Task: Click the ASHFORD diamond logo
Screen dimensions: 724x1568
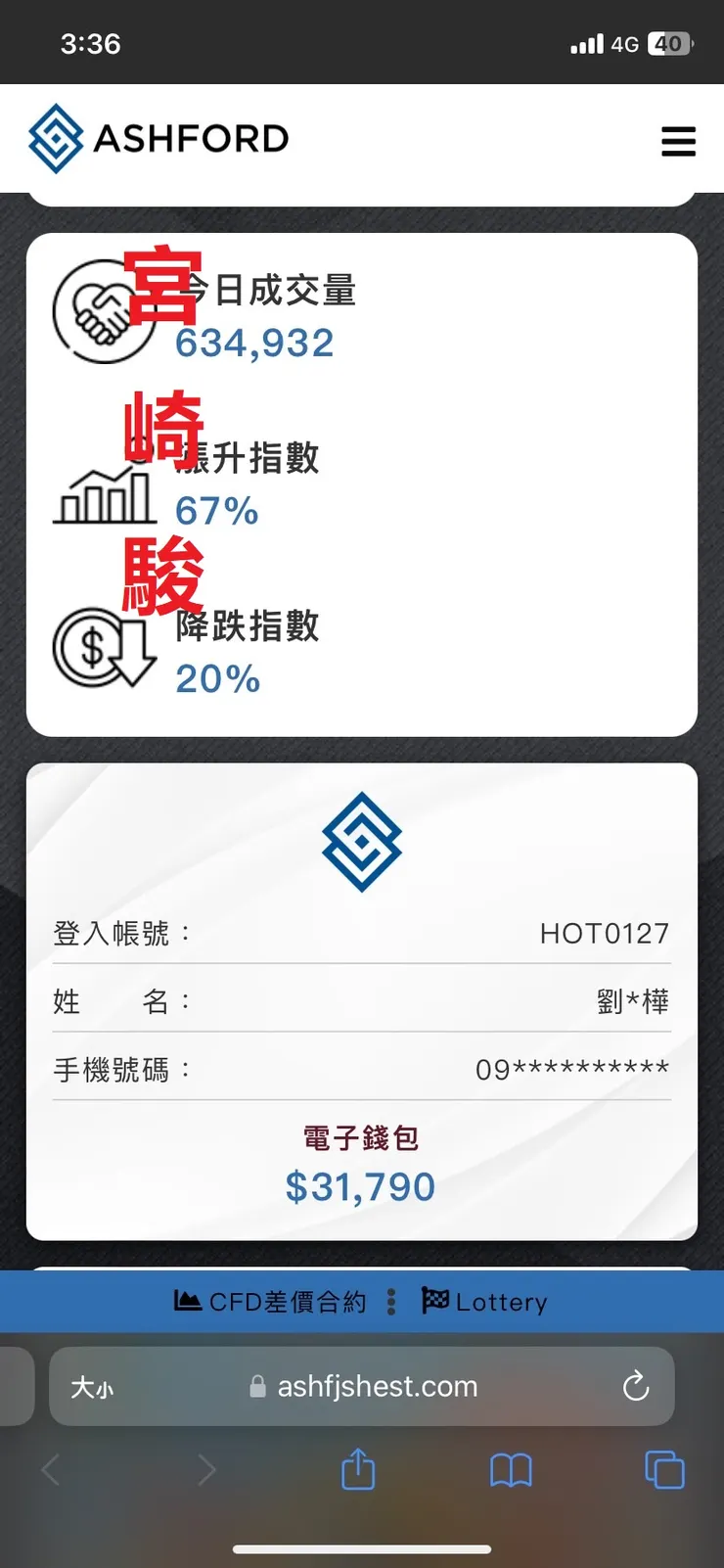Action: pyautogui.click(x=54, y=137)
